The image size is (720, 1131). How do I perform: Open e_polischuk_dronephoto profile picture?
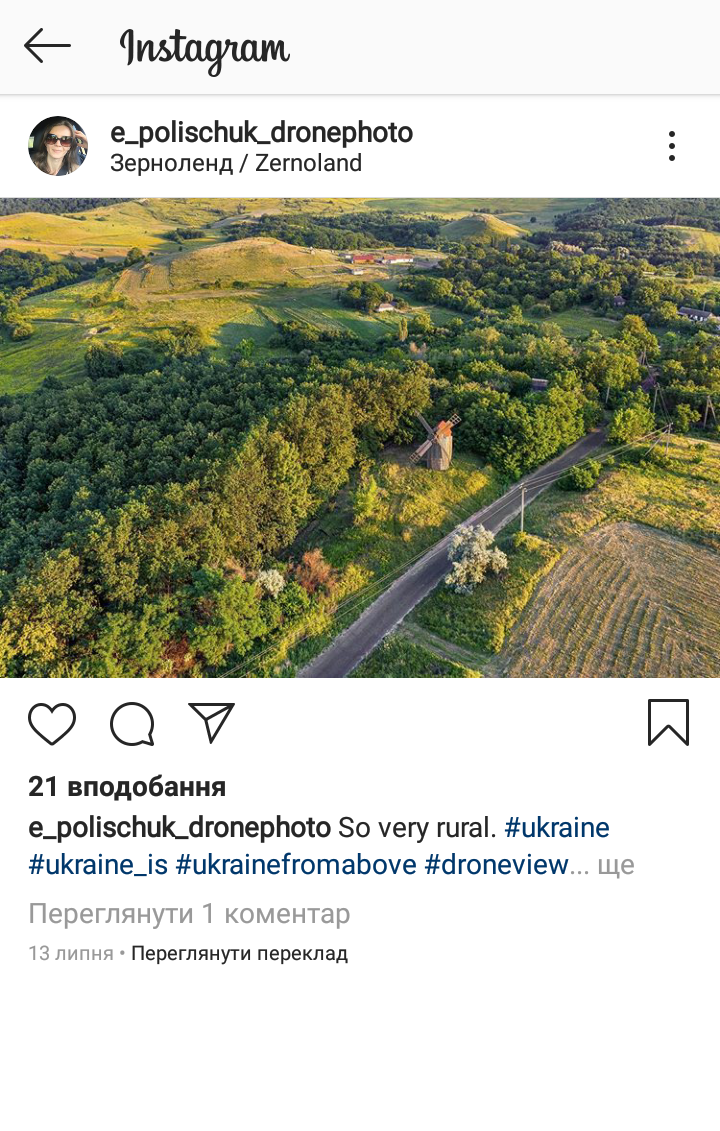point(58,146)
